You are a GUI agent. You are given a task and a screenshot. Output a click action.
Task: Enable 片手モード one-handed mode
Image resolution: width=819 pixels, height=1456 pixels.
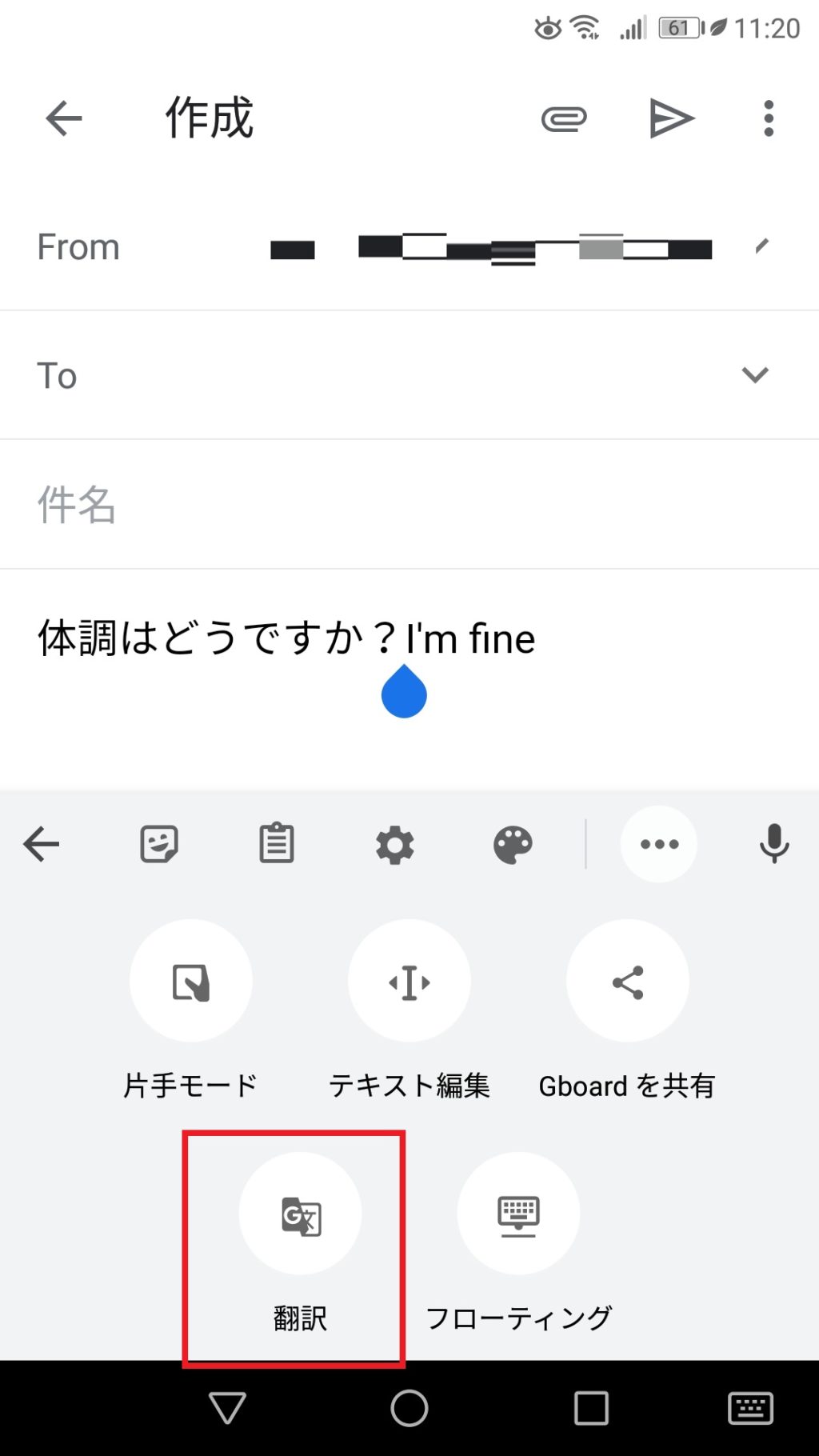(191, 982)
